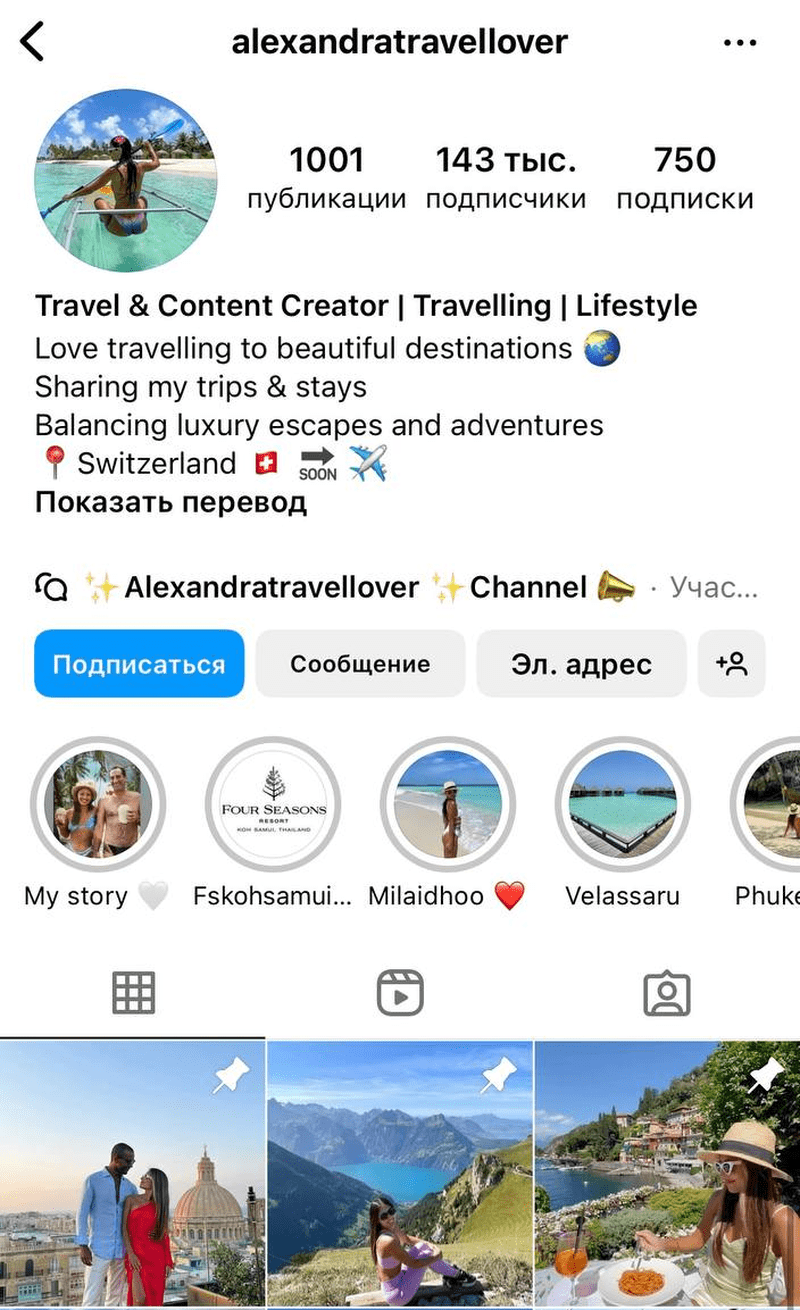800x1310 pixels.
Task: Tap the Эл. адрес email button
Action: pos(581,663)
